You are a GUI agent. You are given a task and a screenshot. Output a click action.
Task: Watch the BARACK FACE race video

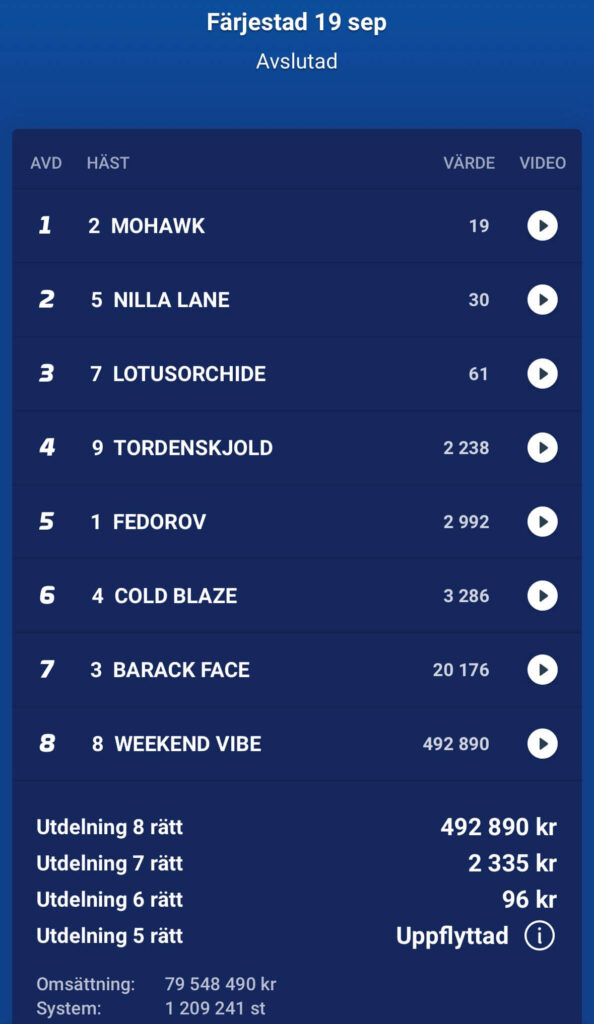(542, 669)
